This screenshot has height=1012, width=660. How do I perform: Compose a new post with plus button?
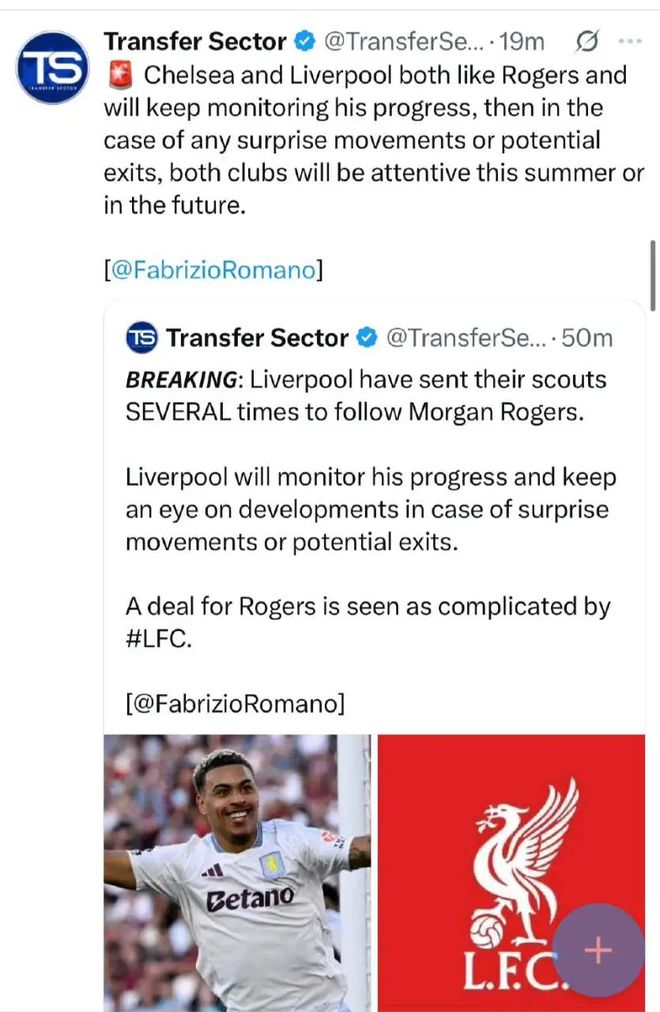pos(598,950)
